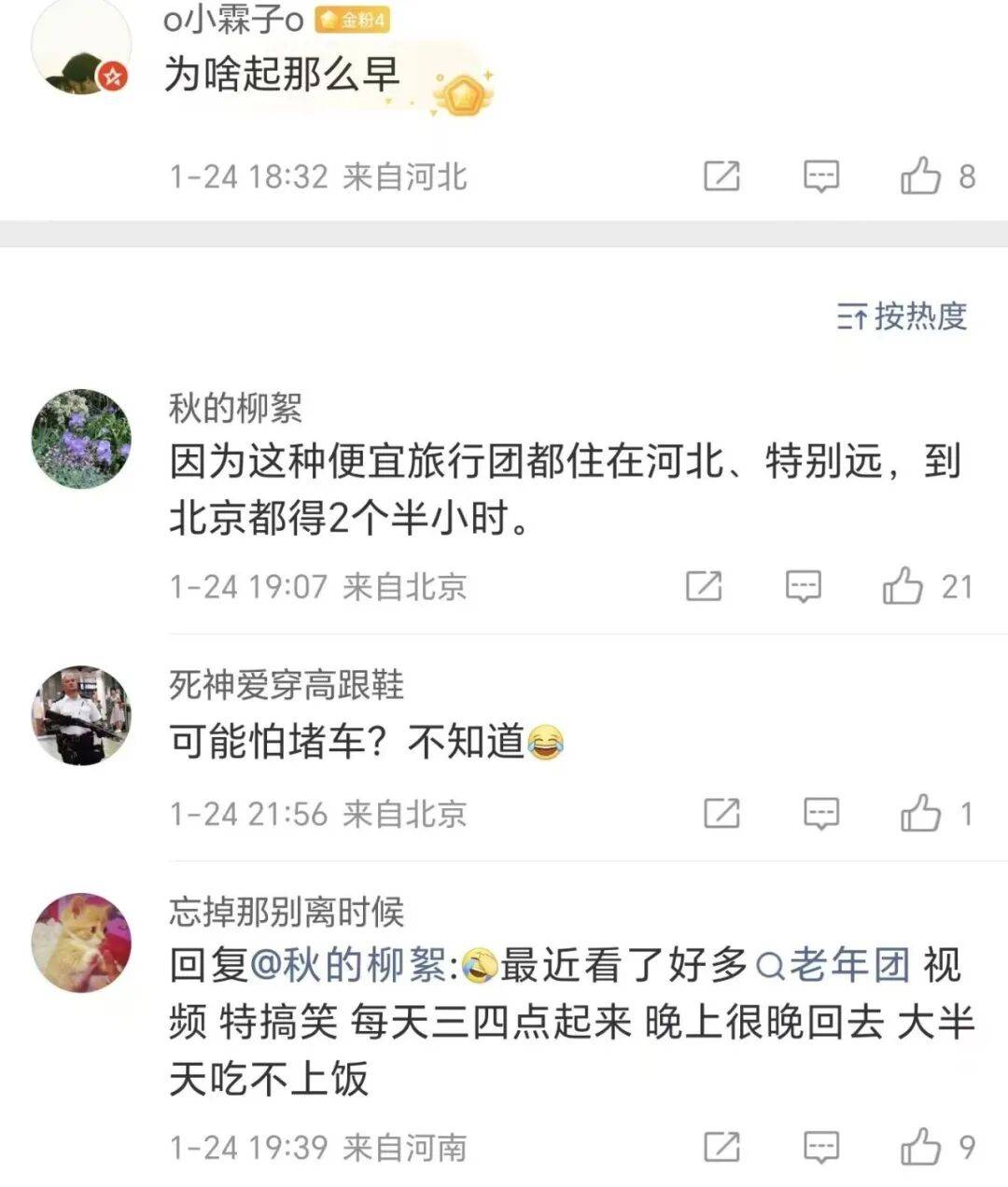Comment on 秋的柳絮's reply
Viewport: 1008px width, 1187px height.
(803, 586)
